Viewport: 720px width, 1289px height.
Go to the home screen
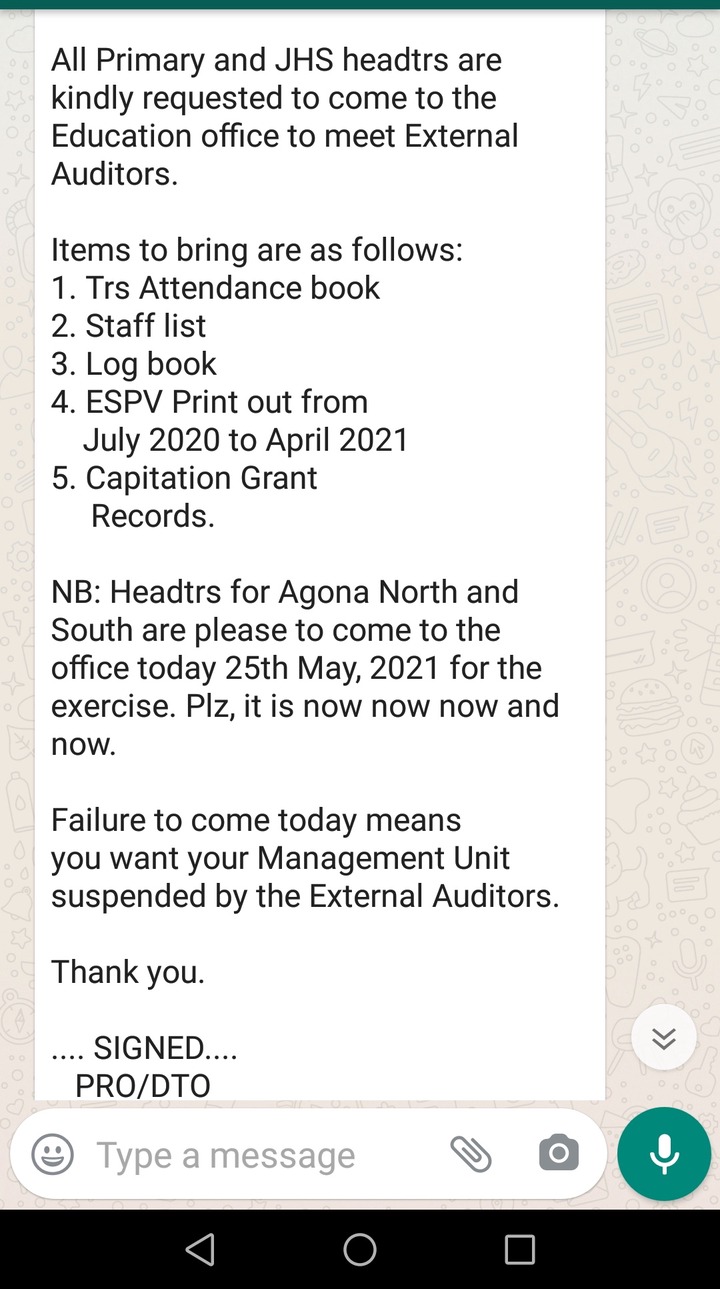pyautogui.click(x=360, y=1249)
